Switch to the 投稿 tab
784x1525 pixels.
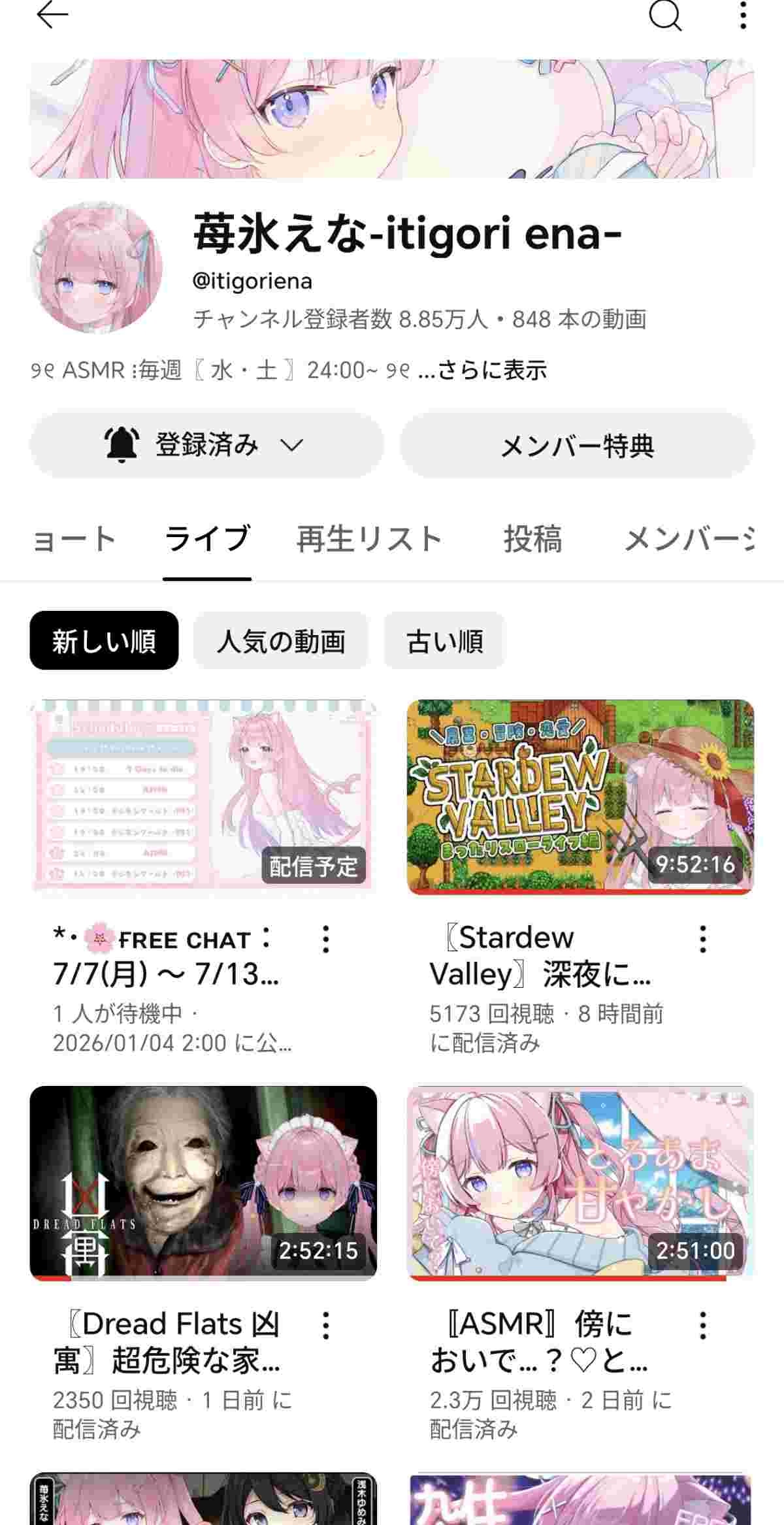(x=532, y=540)
